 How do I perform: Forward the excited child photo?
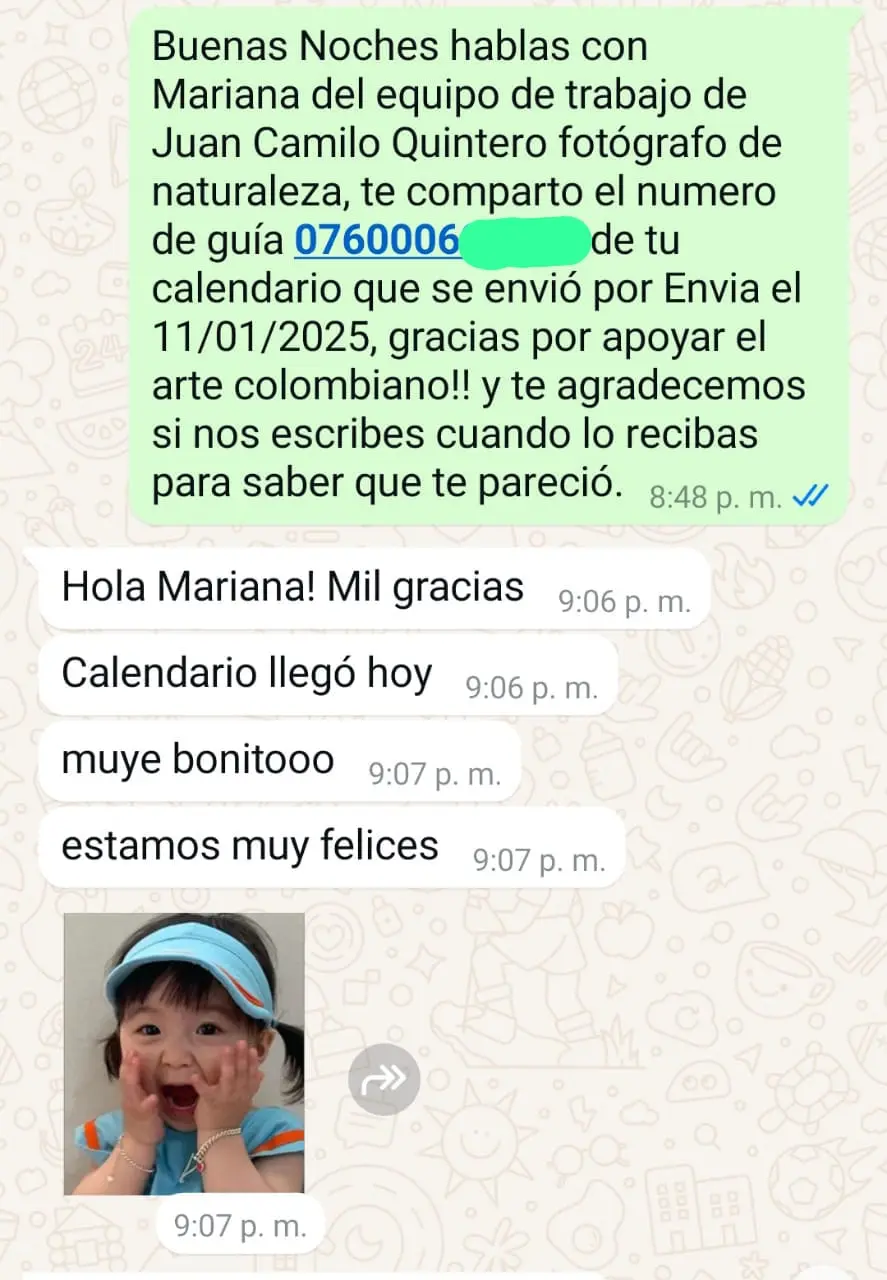tap(384, 1078)
